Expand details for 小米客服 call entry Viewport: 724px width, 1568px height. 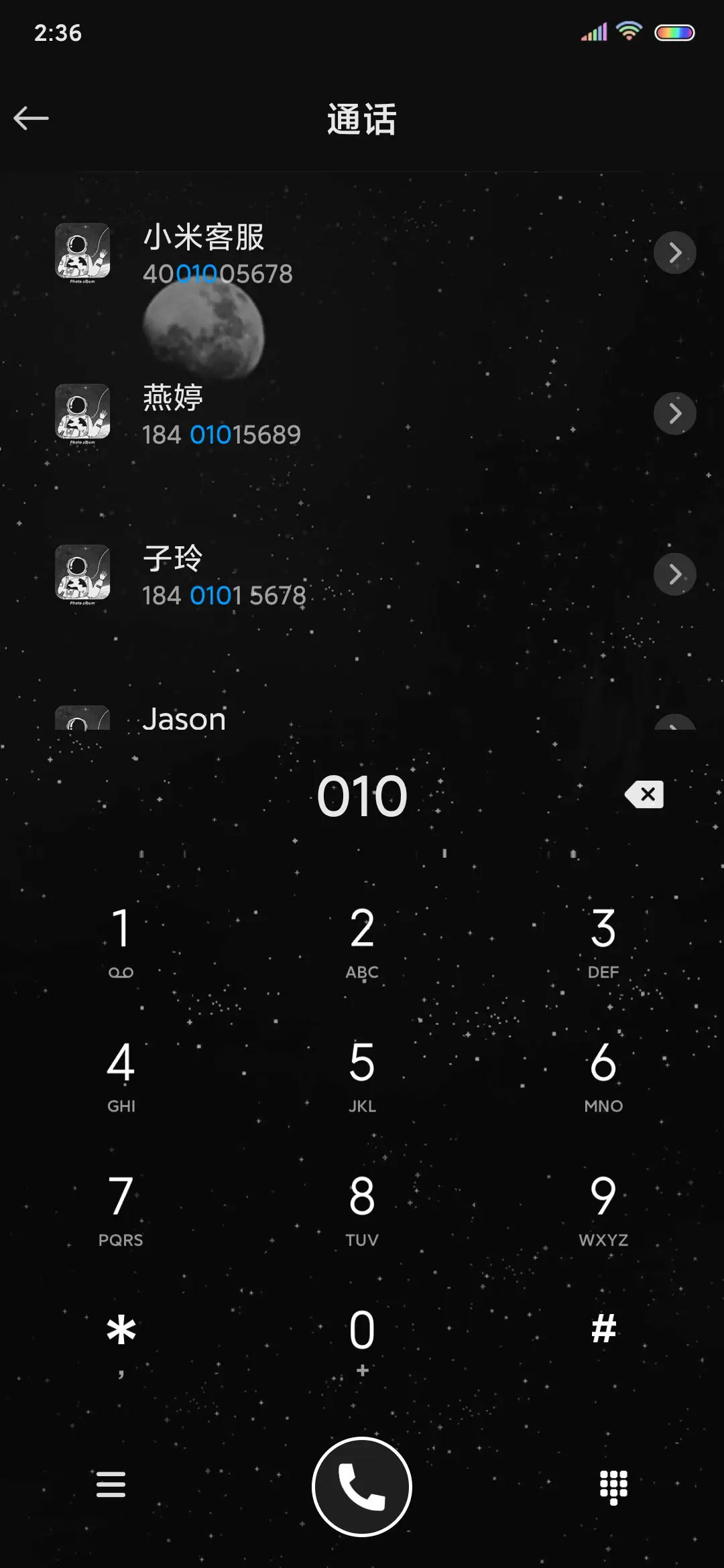pos(674,253)
